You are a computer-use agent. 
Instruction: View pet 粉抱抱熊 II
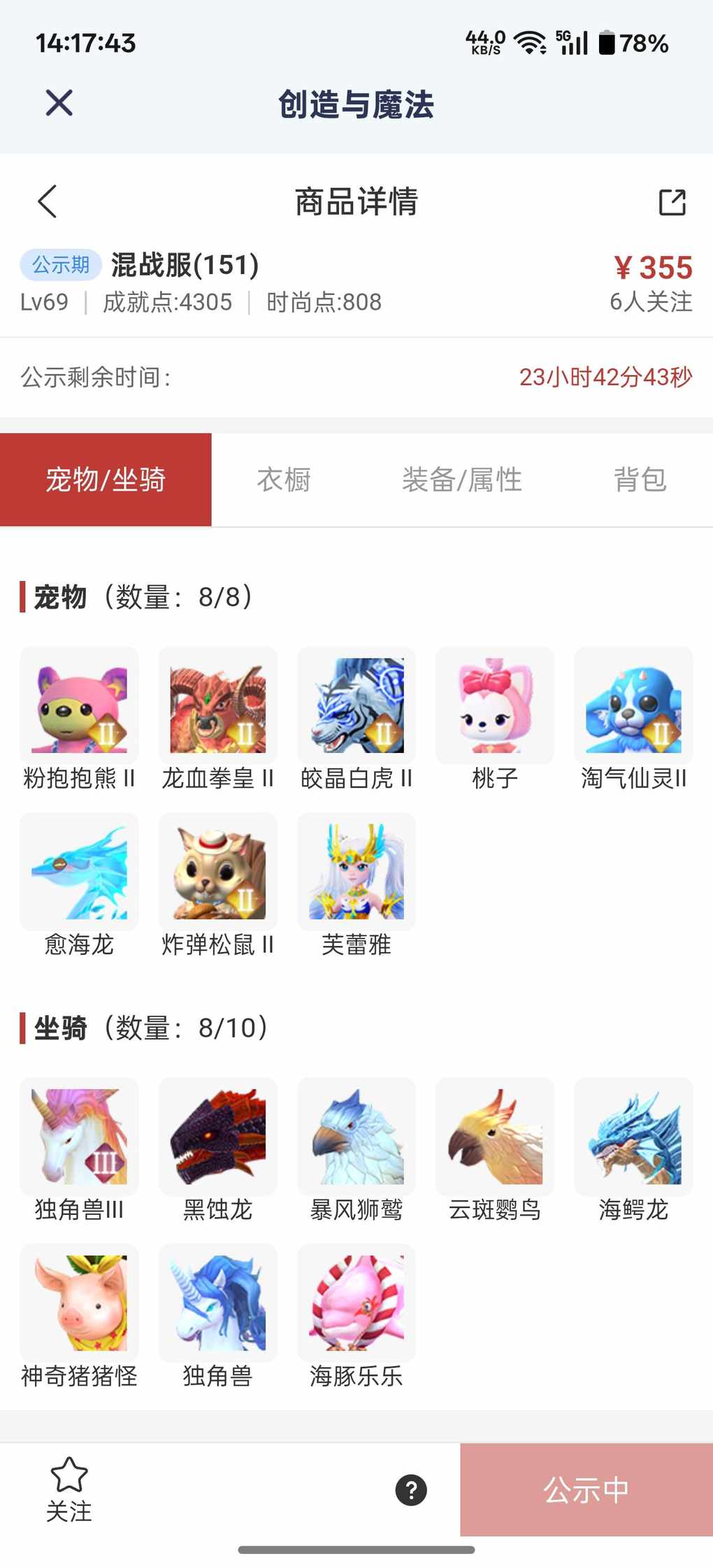point(79,706)
